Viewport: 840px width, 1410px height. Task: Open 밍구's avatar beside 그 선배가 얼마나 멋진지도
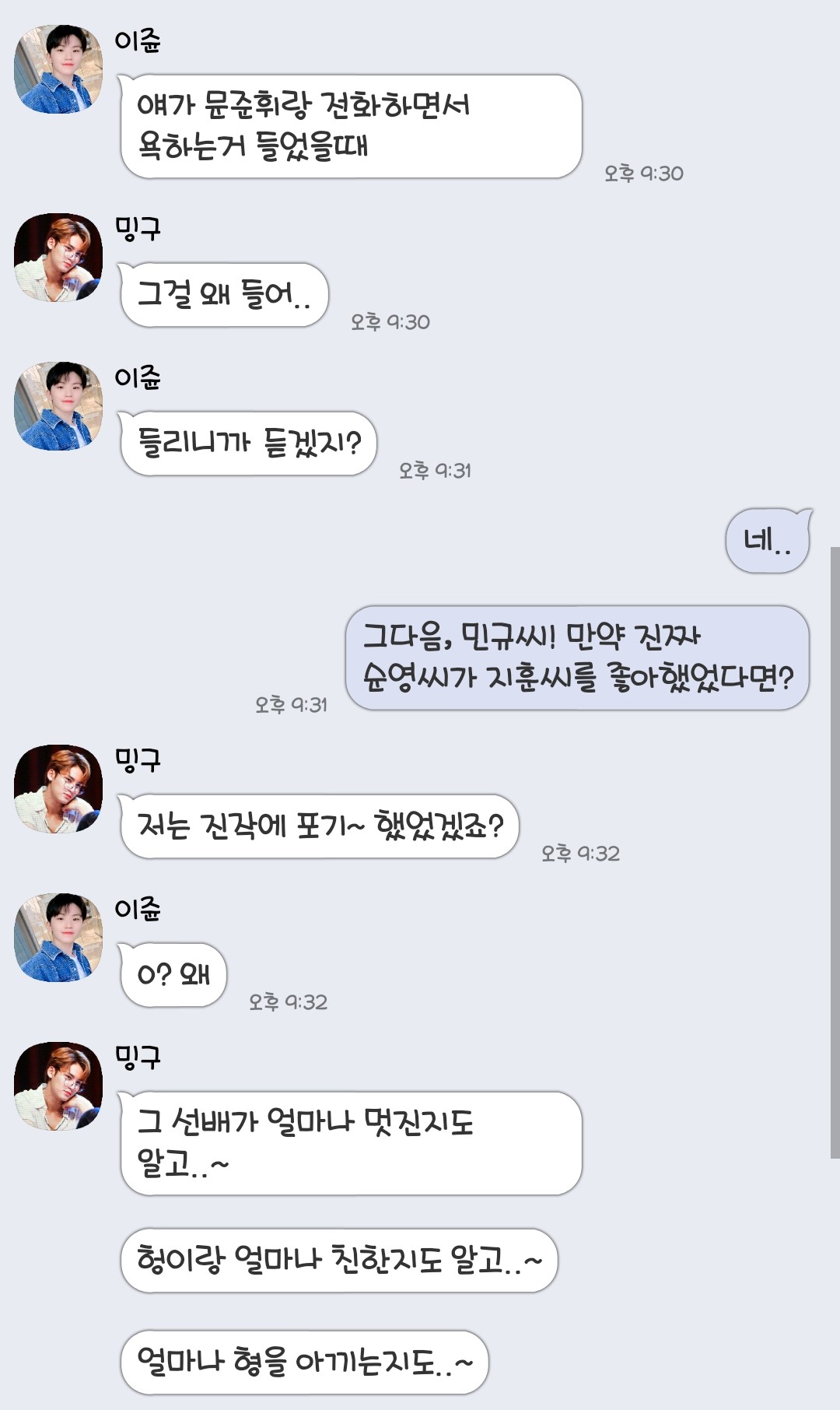tap(58, 1086)
